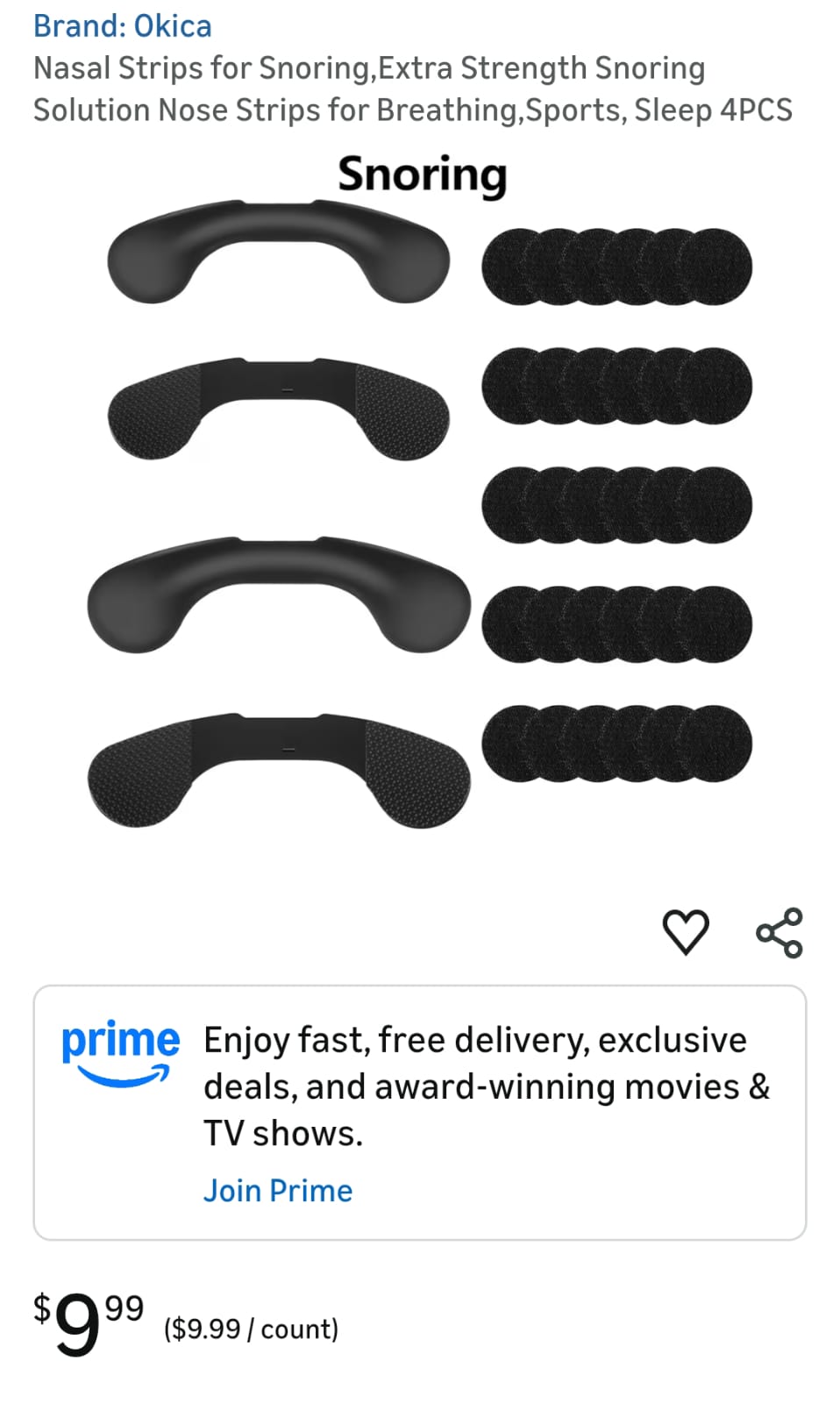Image resolution: width=840 pixels, height=1403 pixels.
Task: Select the ($9.99 / count) unit price
Action: tap(252, 1328)
